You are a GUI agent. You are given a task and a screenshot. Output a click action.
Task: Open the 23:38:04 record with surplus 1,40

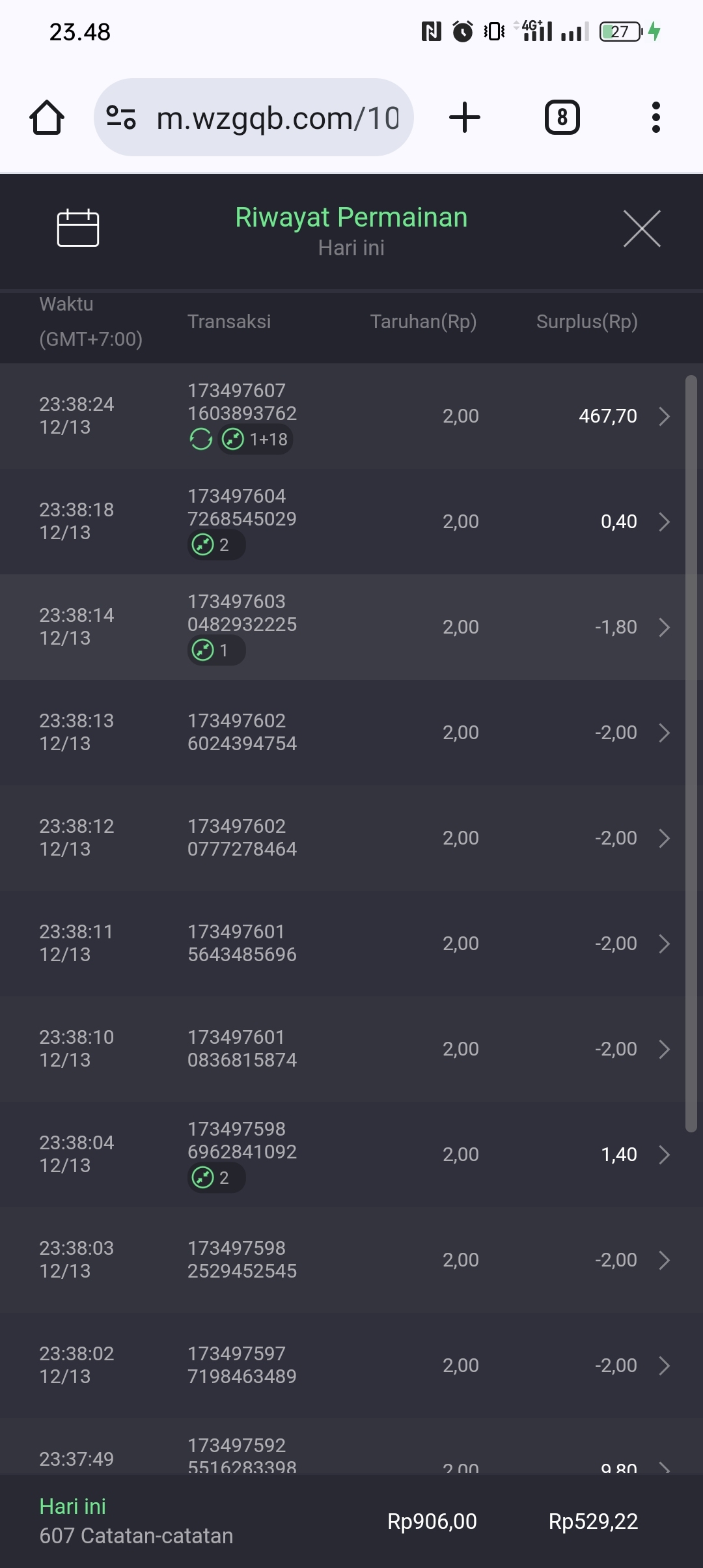pyautogui.click(x=351, y=1155)
